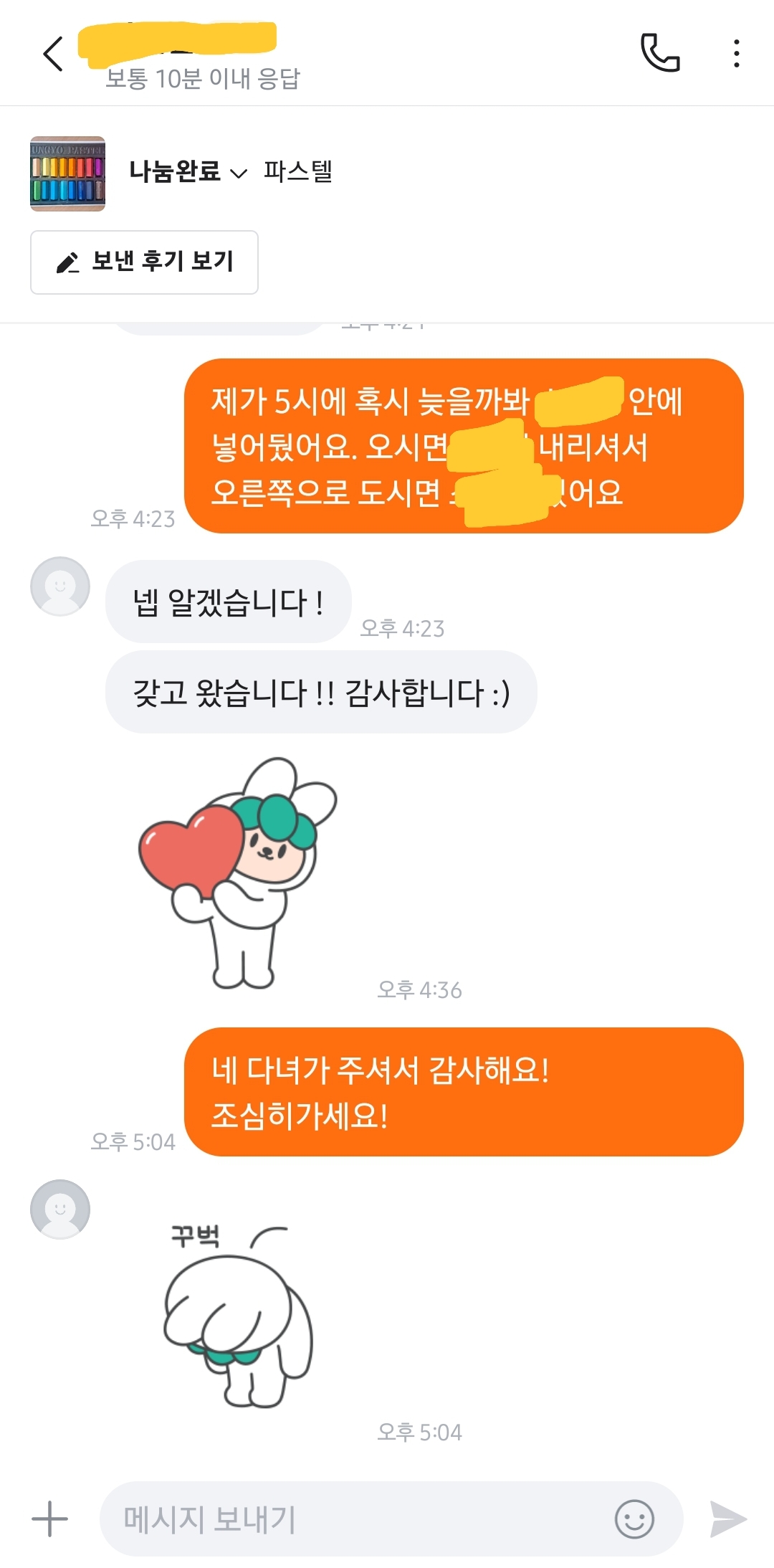Open the emoji sticker picker
774x1568 pixels.
(634, 1519)
